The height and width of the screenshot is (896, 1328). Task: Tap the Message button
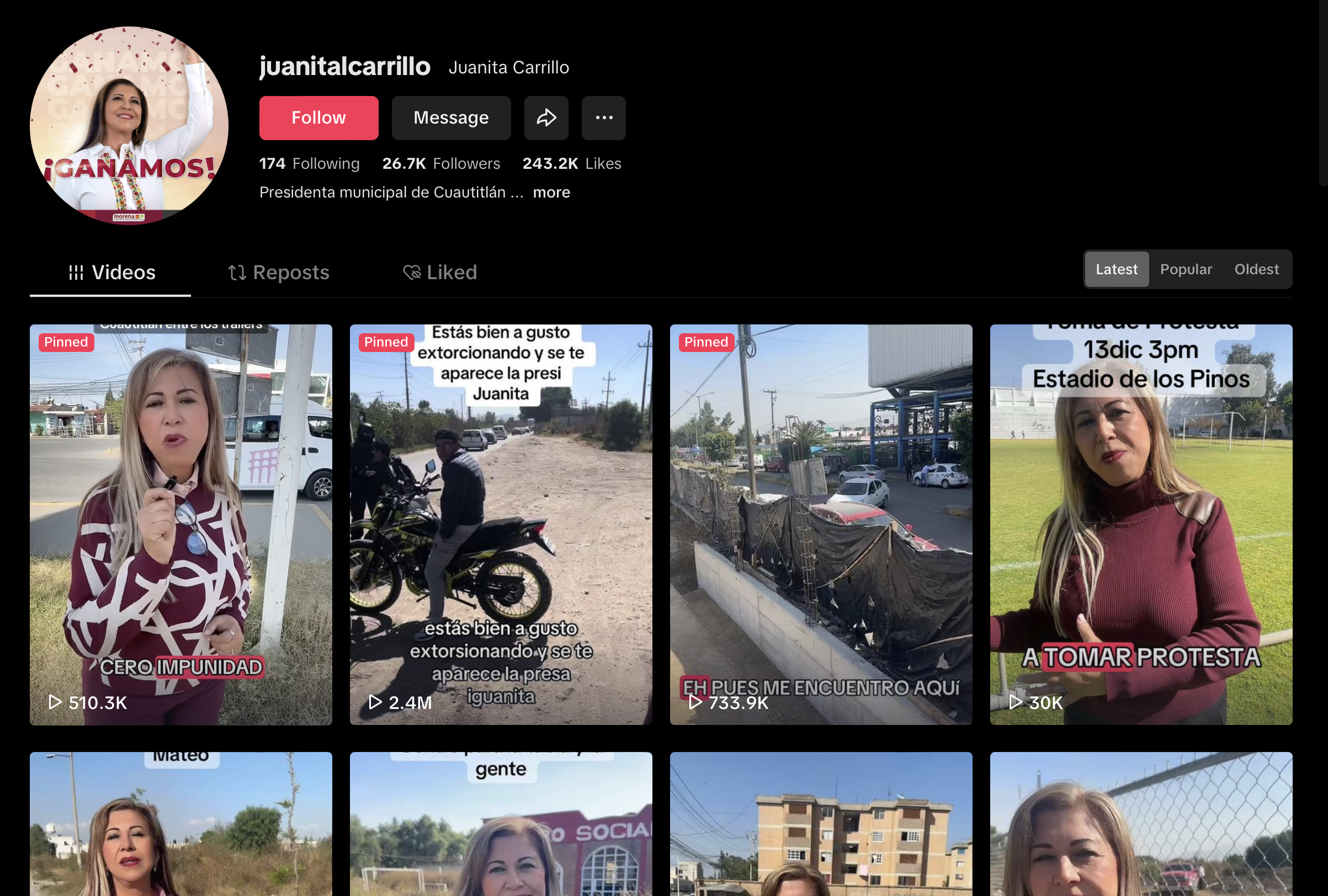[451, 118]
